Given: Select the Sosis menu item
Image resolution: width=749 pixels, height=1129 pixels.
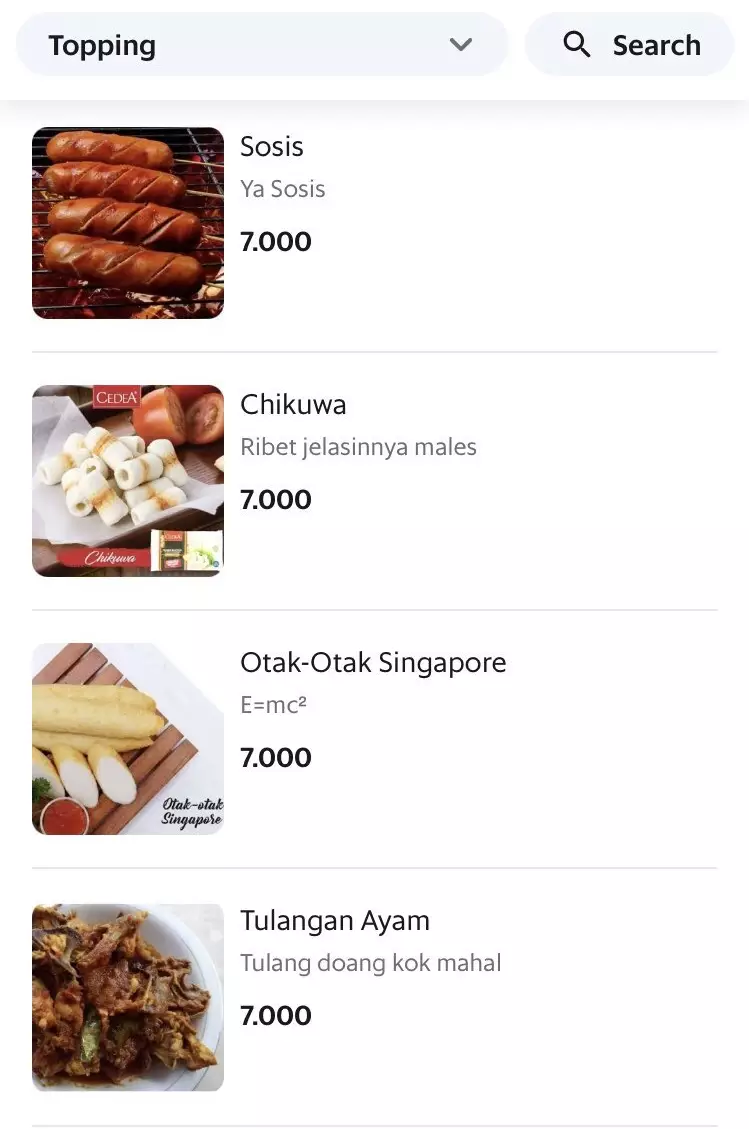Looking at the screenshot, I should [x=271, y=146].
